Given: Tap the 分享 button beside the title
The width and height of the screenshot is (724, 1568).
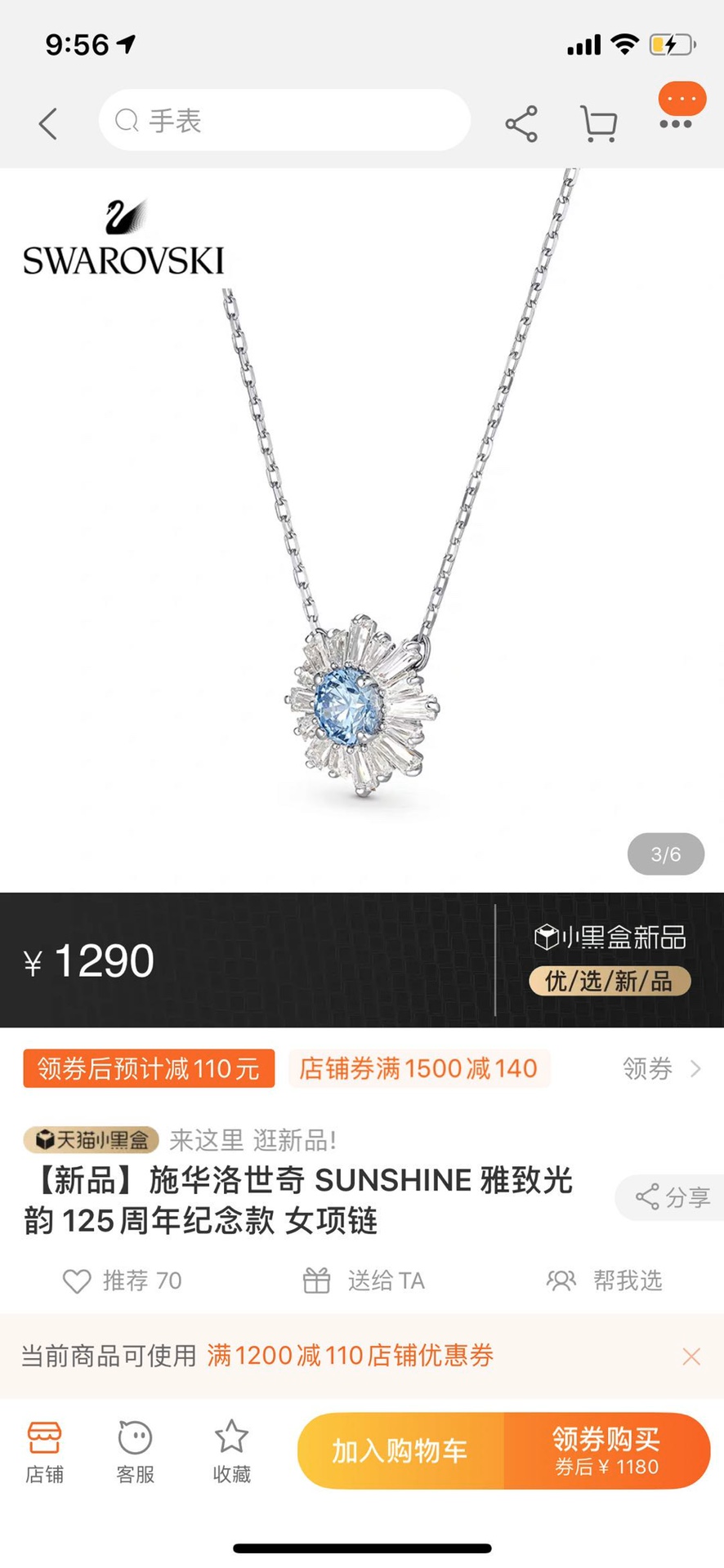Looking at the screenshot, I should pos(672,1197).
